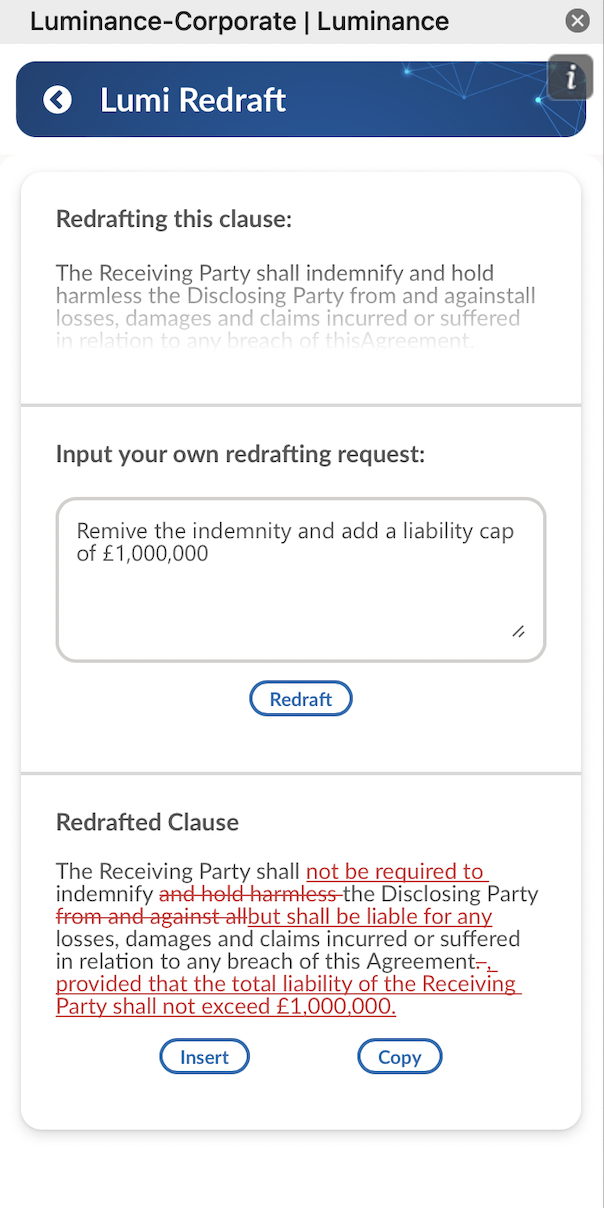Copy the redrafted clause
This screenshot has height=1208, width=604.
coord(400,1057)
